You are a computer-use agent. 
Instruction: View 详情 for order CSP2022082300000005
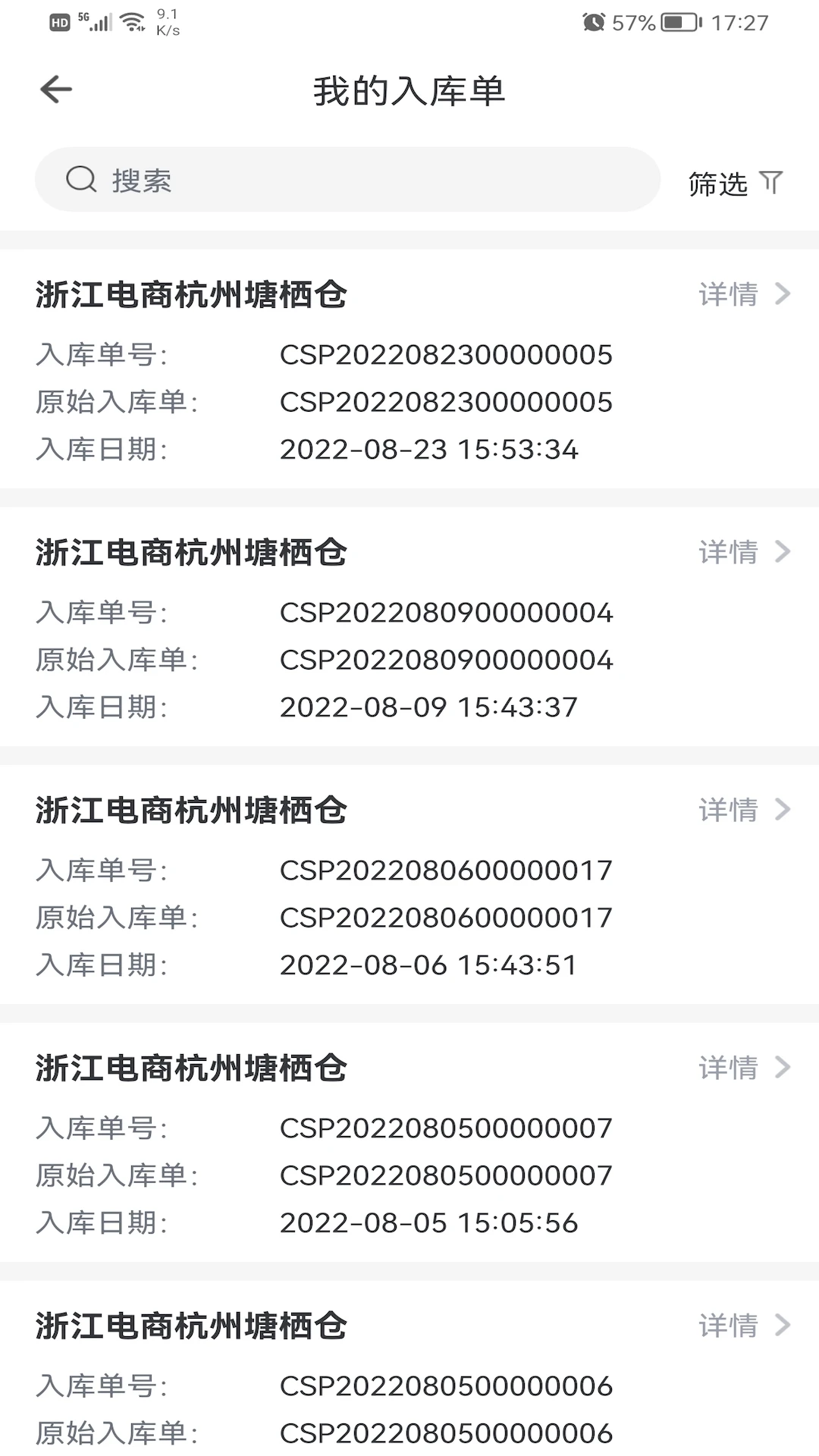[x=743, y=294]
